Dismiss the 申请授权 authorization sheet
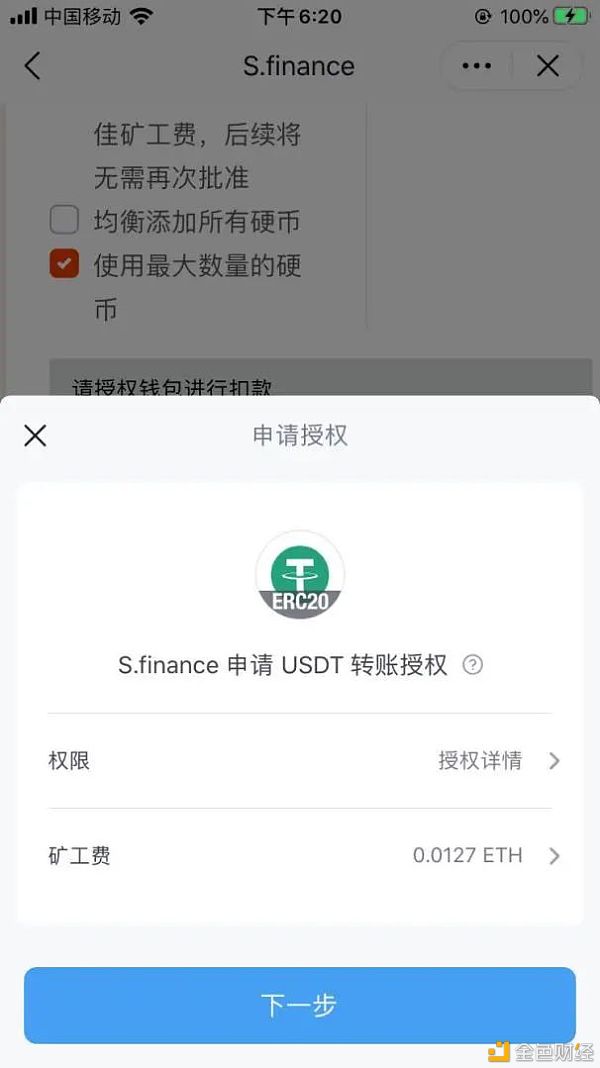The width and height of the screenshot is (600, 1068). point(35,436)
